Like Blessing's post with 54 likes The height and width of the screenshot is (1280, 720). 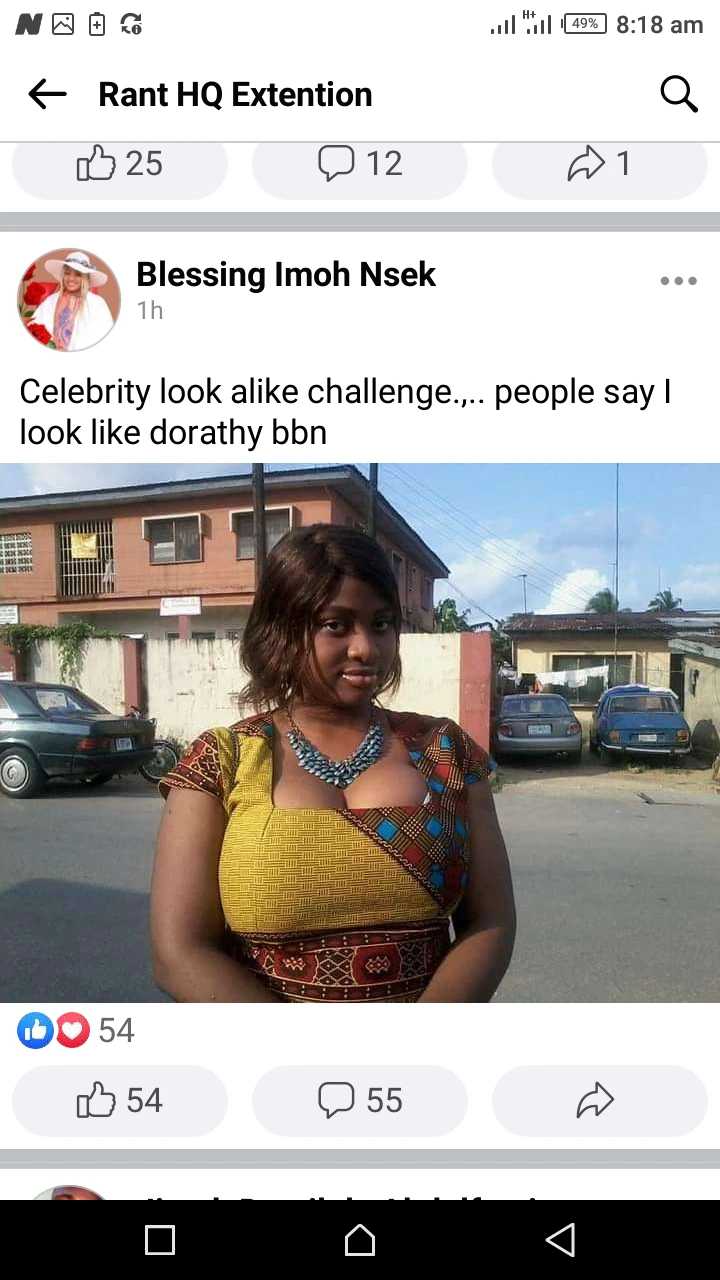120,1100
